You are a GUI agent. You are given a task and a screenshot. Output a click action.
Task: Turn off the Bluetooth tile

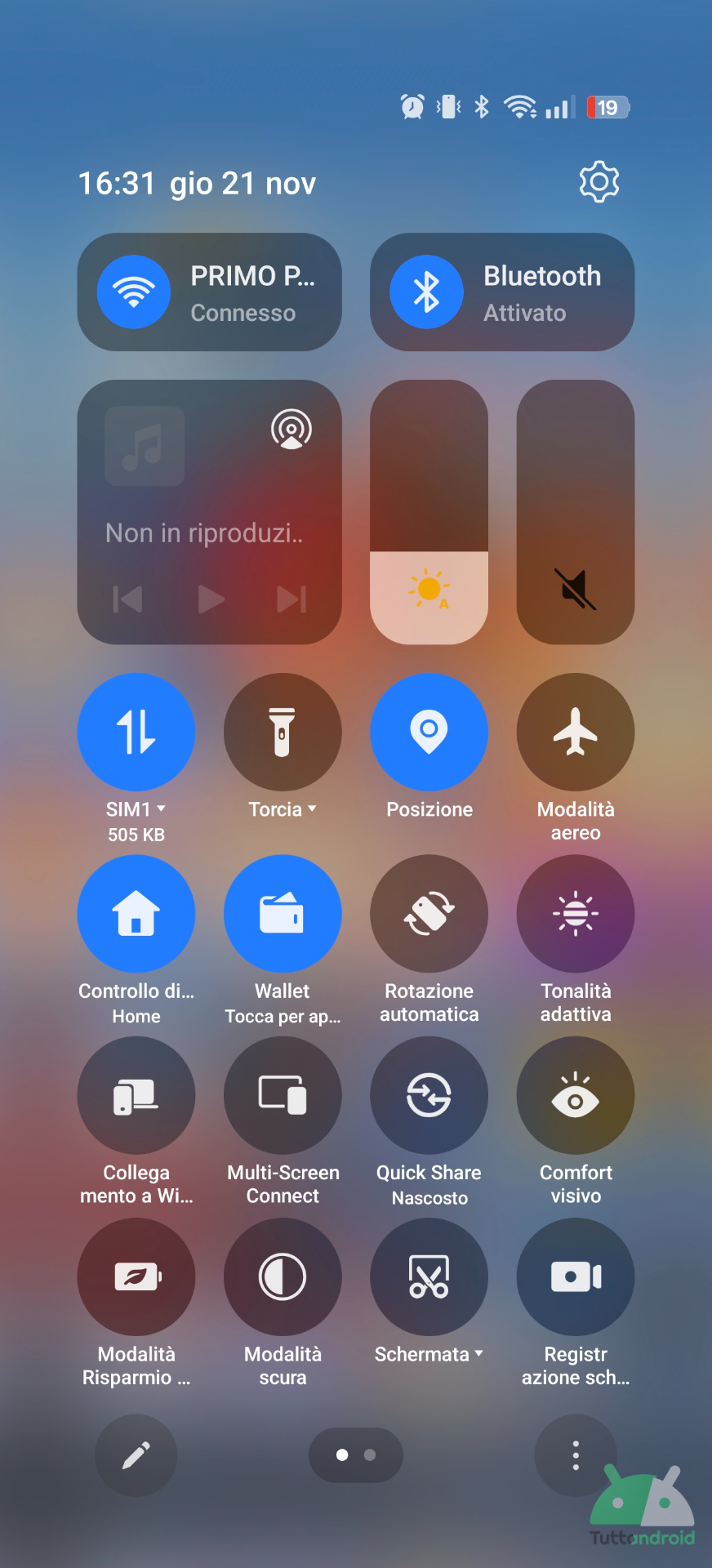426,292
